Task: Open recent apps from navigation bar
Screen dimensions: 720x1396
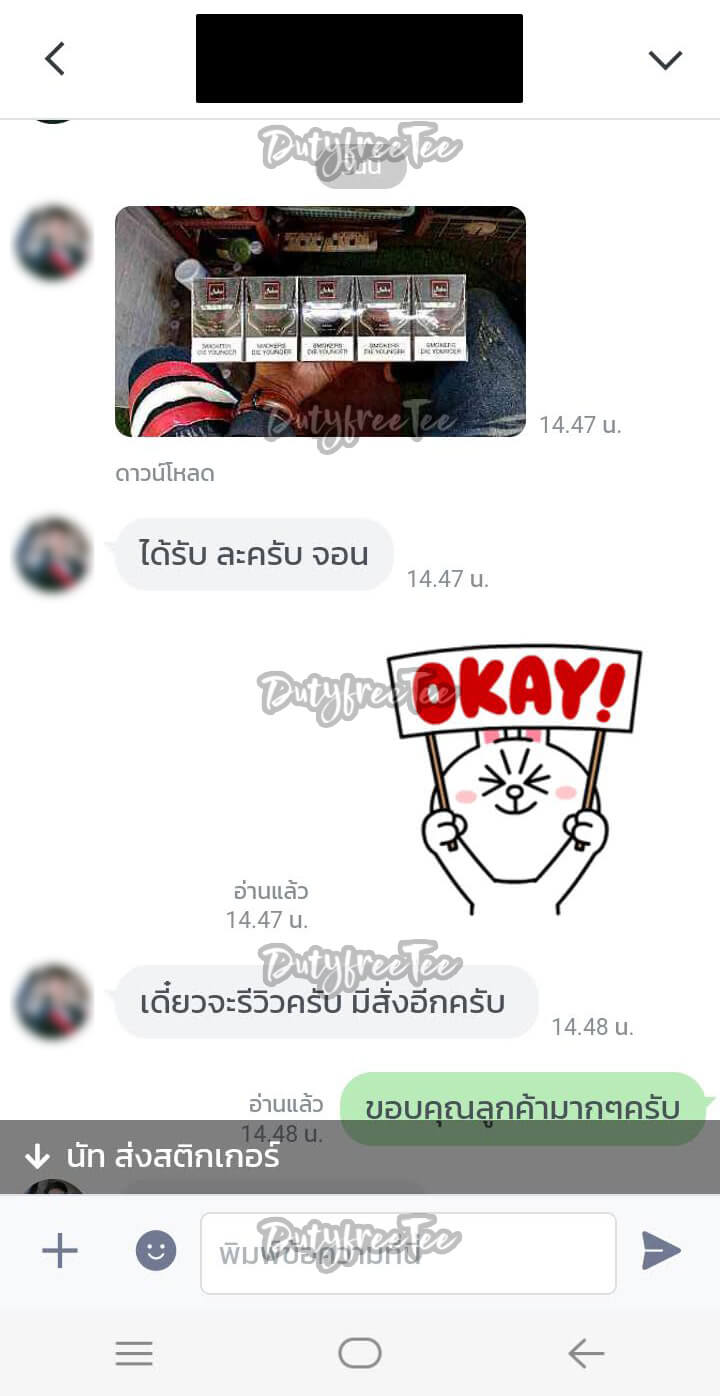Action: pyautogui.click(x=134, y=1353)
